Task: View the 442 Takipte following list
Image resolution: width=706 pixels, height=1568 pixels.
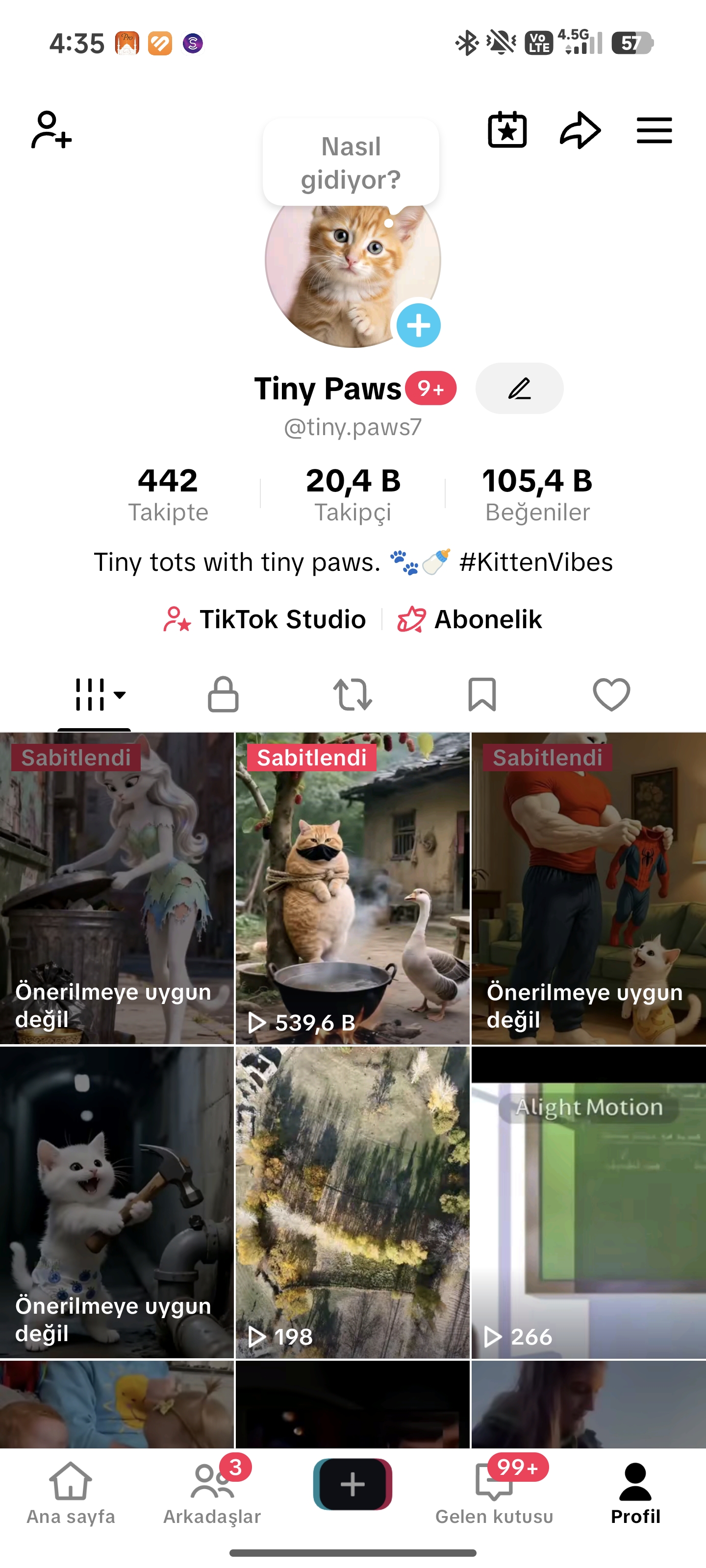Action: click(x=168, y=493)
